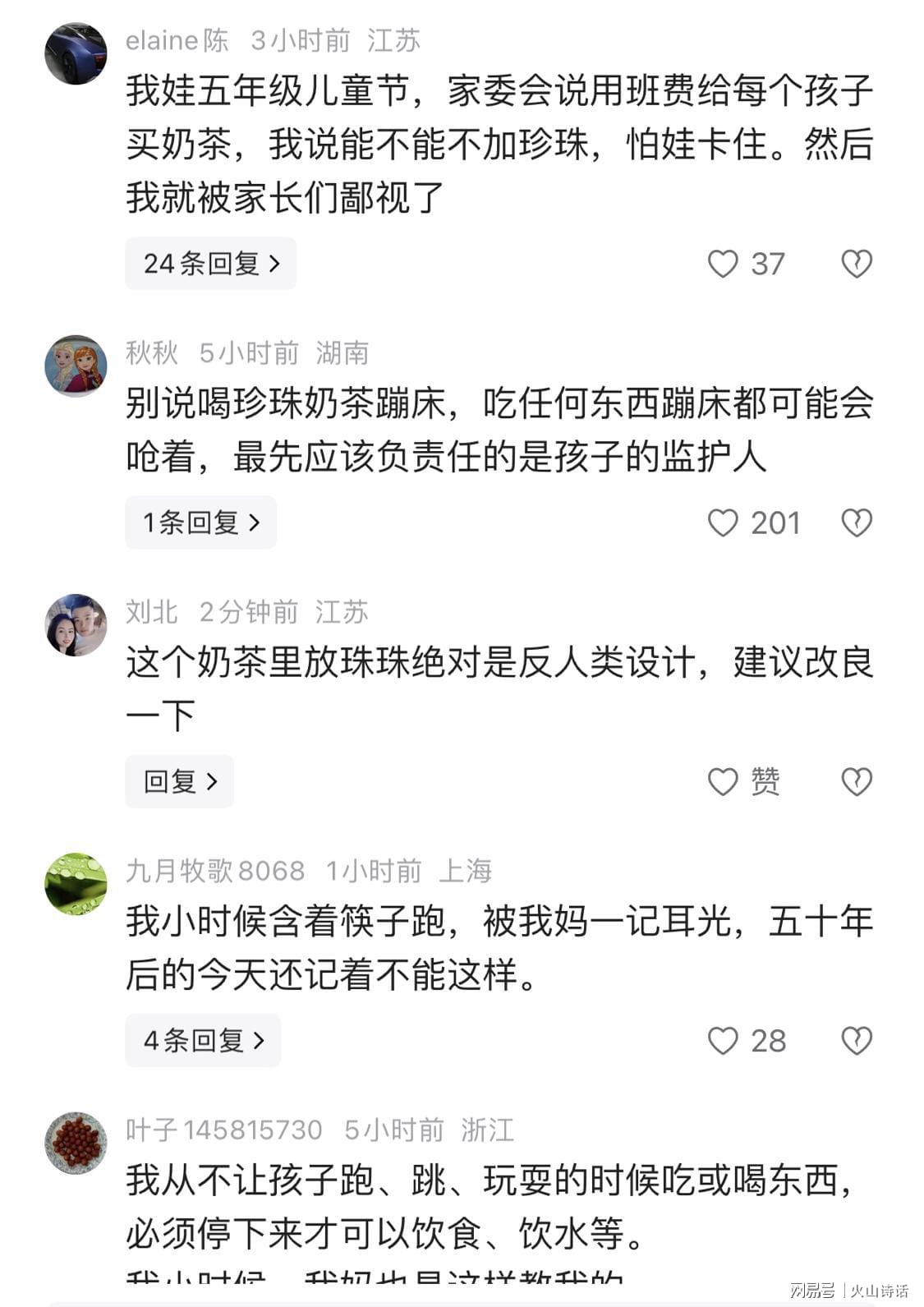Dislike 九月牧歌8068's comment

(856, 1041)
